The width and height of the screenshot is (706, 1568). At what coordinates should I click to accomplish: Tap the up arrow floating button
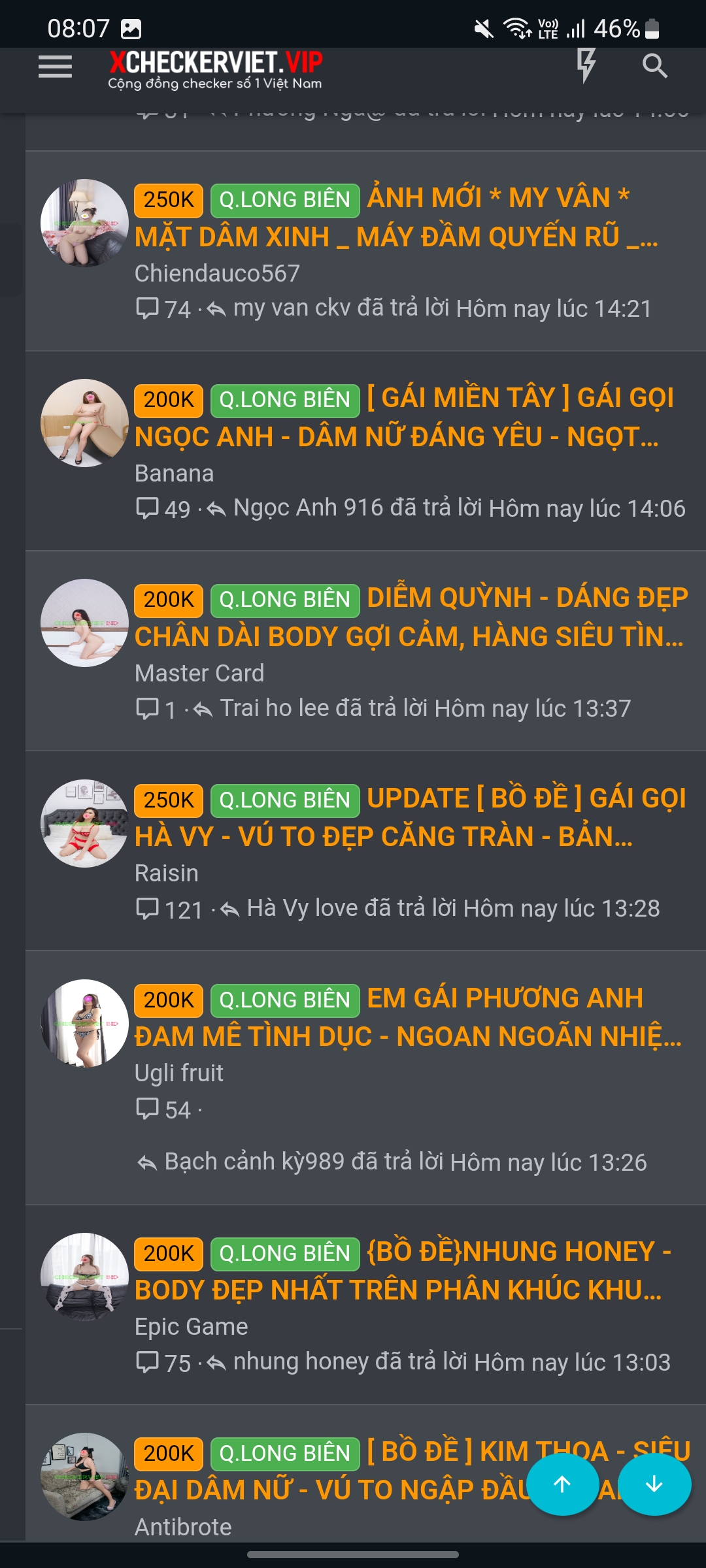pos(562,1484)
